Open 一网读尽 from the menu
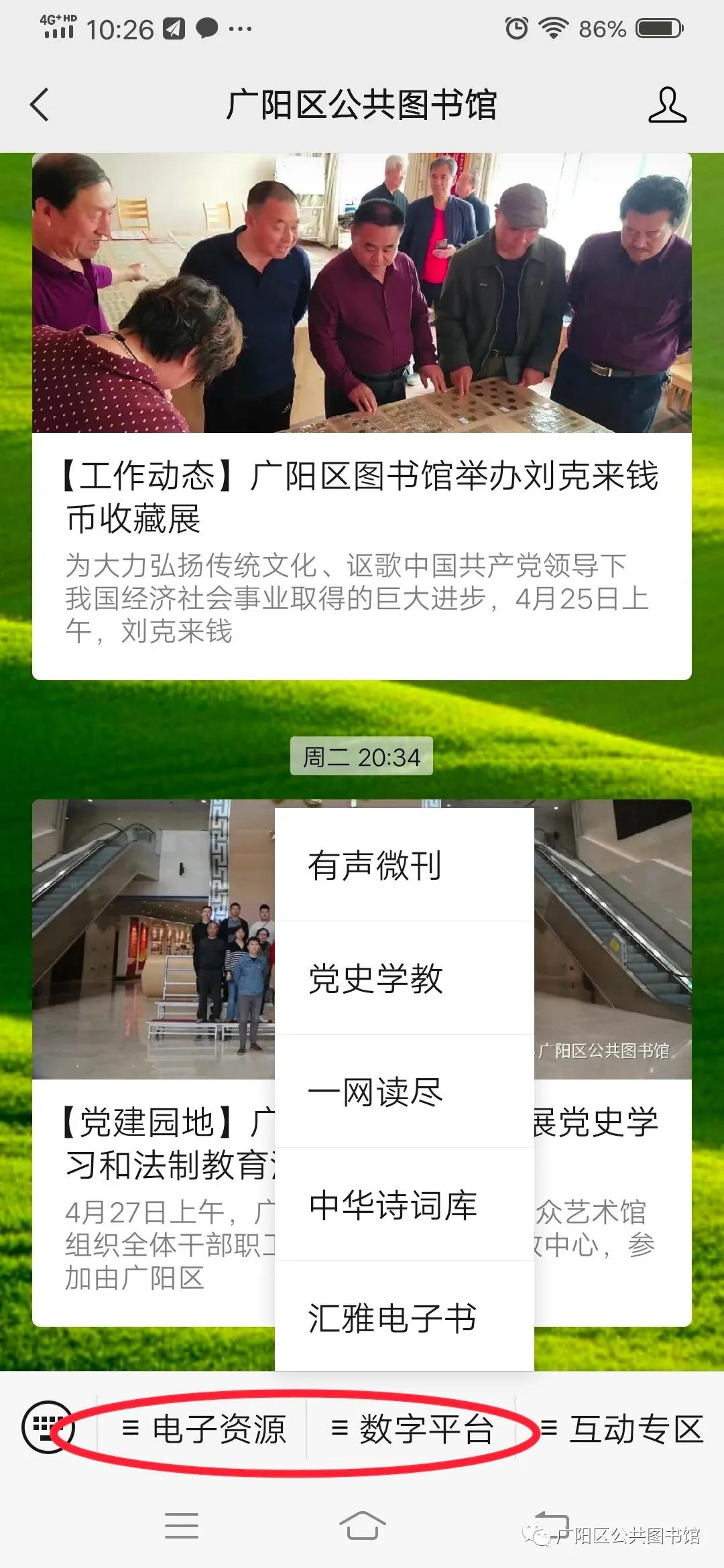The width and height of the screenshot is (724, 1568). [x=404, y=1092]
